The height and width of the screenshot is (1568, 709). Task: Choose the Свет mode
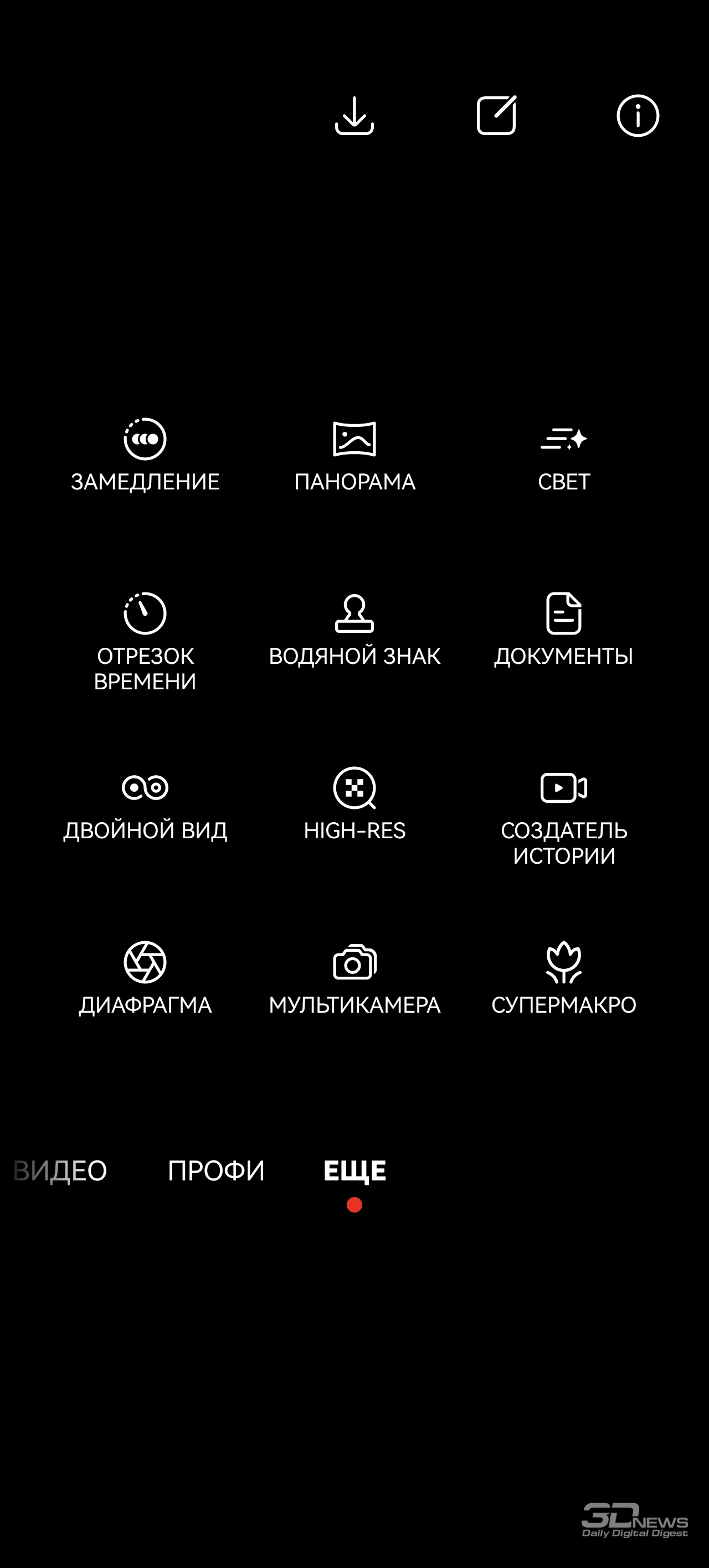click(x=564, y=455)
